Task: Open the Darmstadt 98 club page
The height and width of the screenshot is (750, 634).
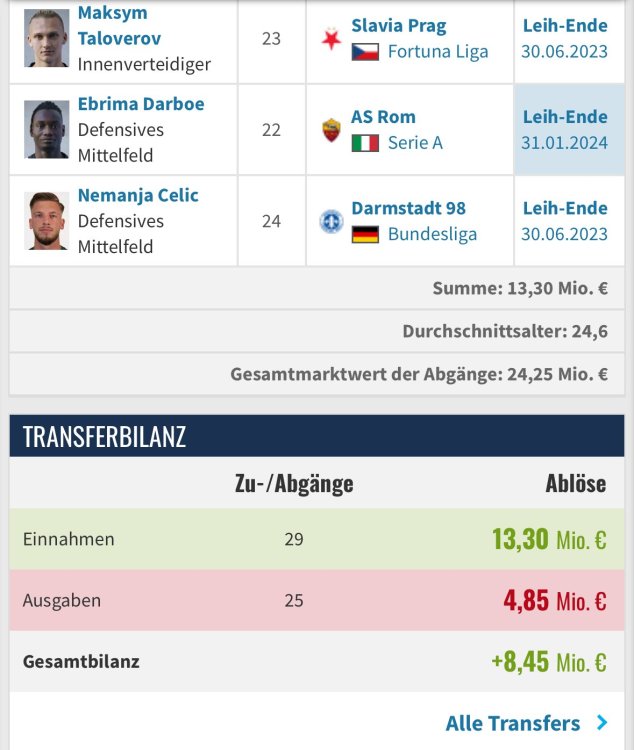Action: (408, 208)
